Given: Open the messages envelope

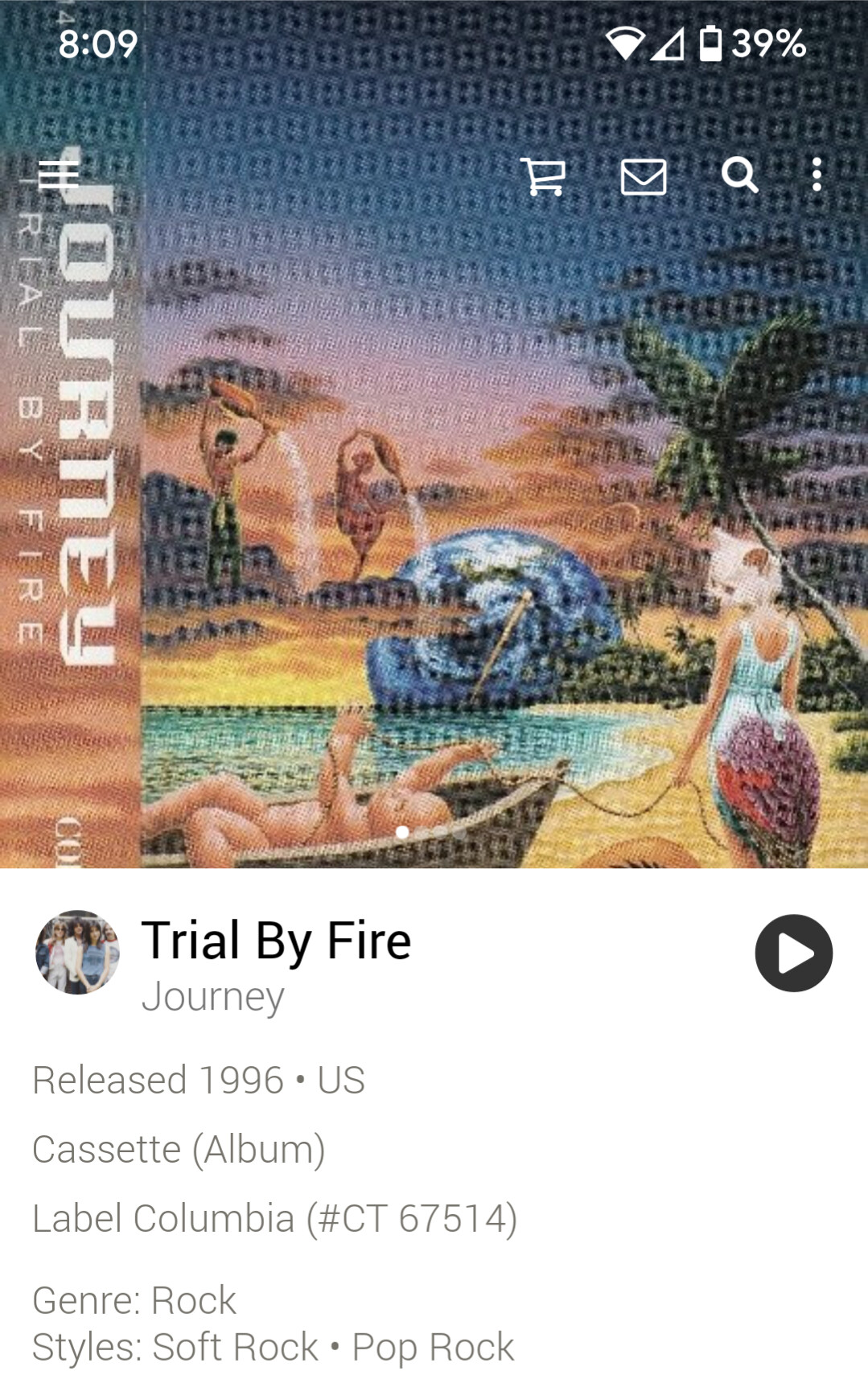Looking at the screenshot, I should (x=644, y=176).
